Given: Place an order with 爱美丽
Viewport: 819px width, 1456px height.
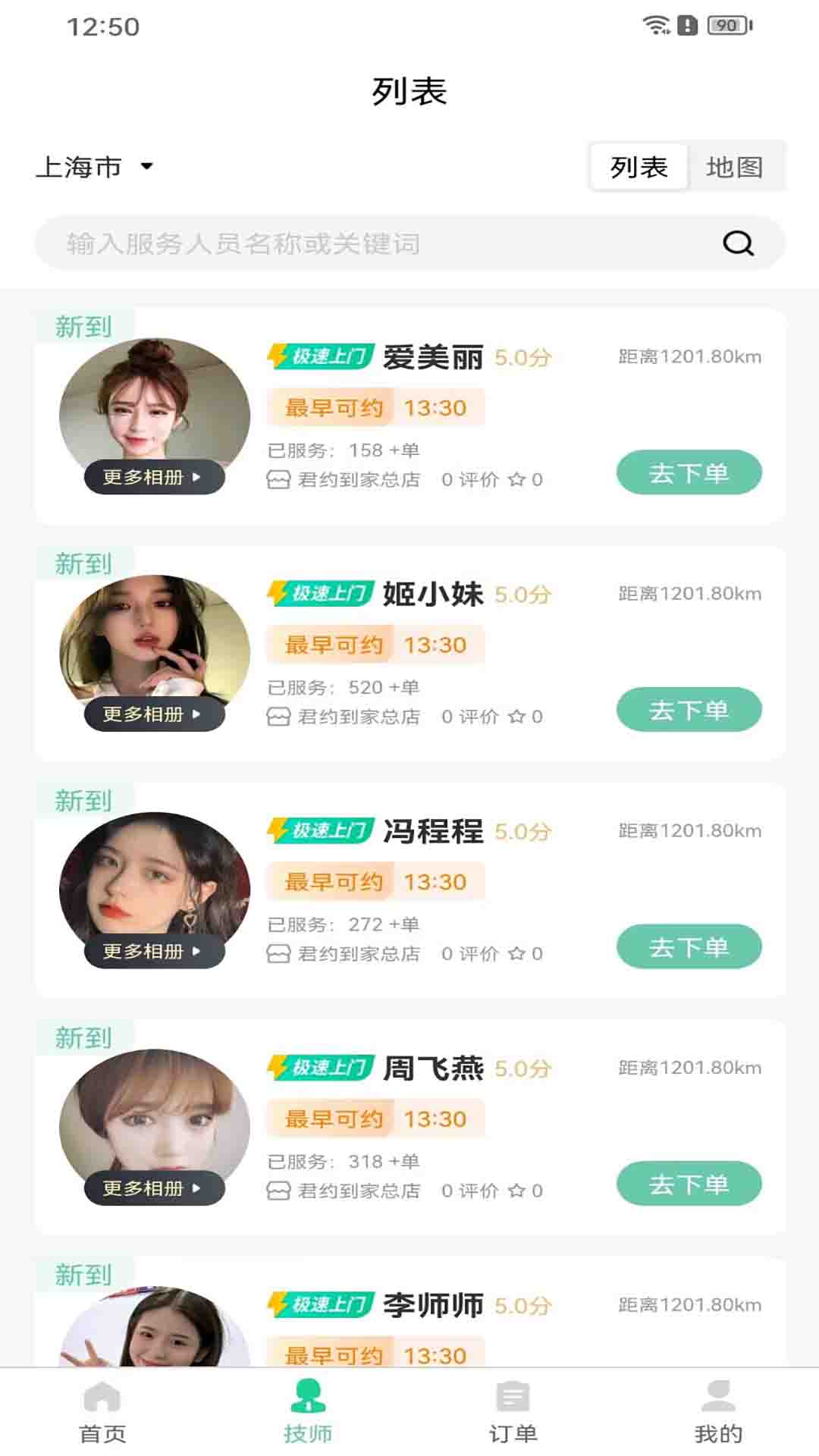Looking at the screenshot, I should [689, 473].
